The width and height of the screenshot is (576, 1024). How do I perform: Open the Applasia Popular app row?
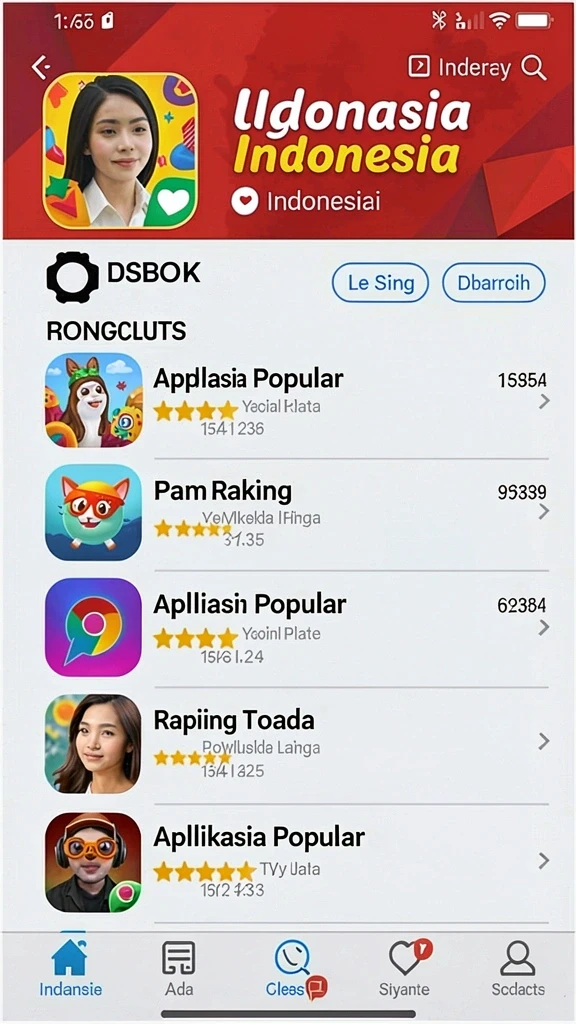click(x=298, y=401)
